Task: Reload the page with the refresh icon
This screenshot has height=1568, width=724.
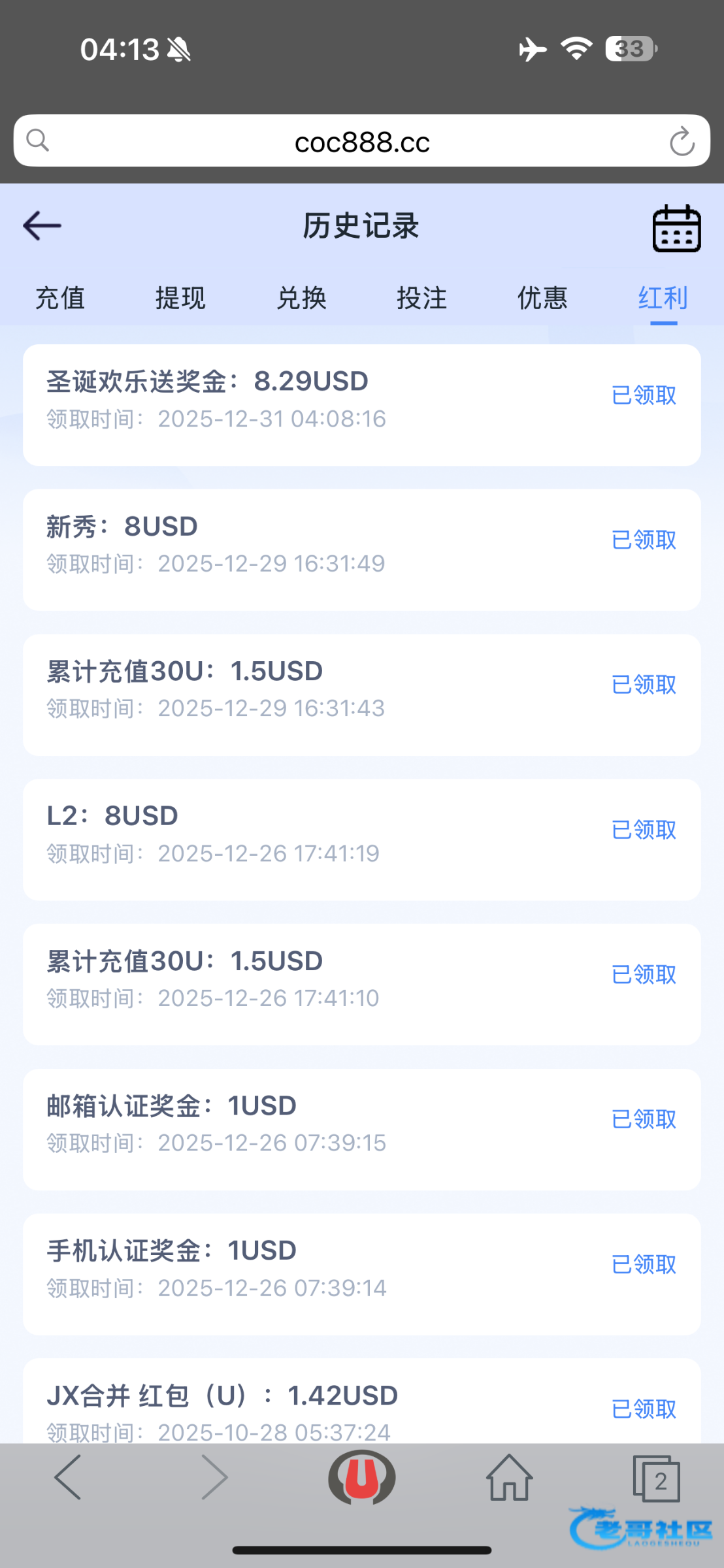Action: point(682,142)
